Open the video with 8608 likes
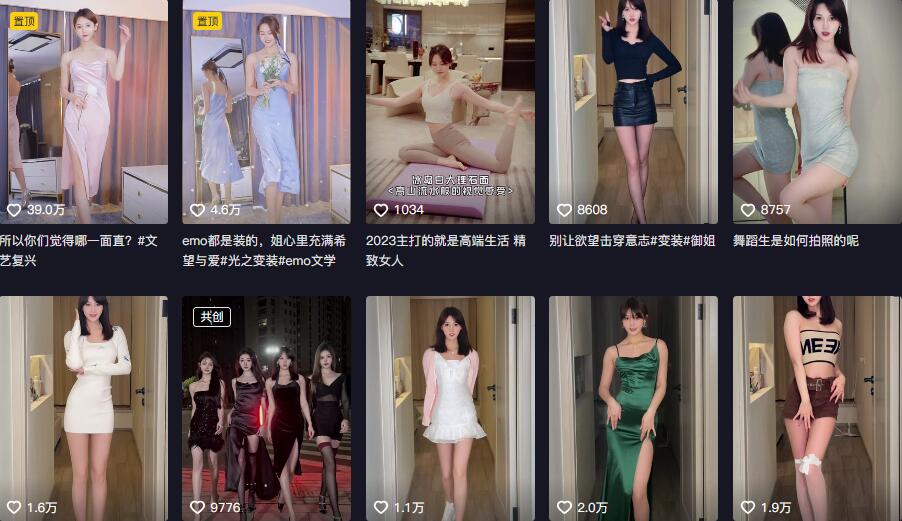The image size is (902, 521). click(633, 110)
